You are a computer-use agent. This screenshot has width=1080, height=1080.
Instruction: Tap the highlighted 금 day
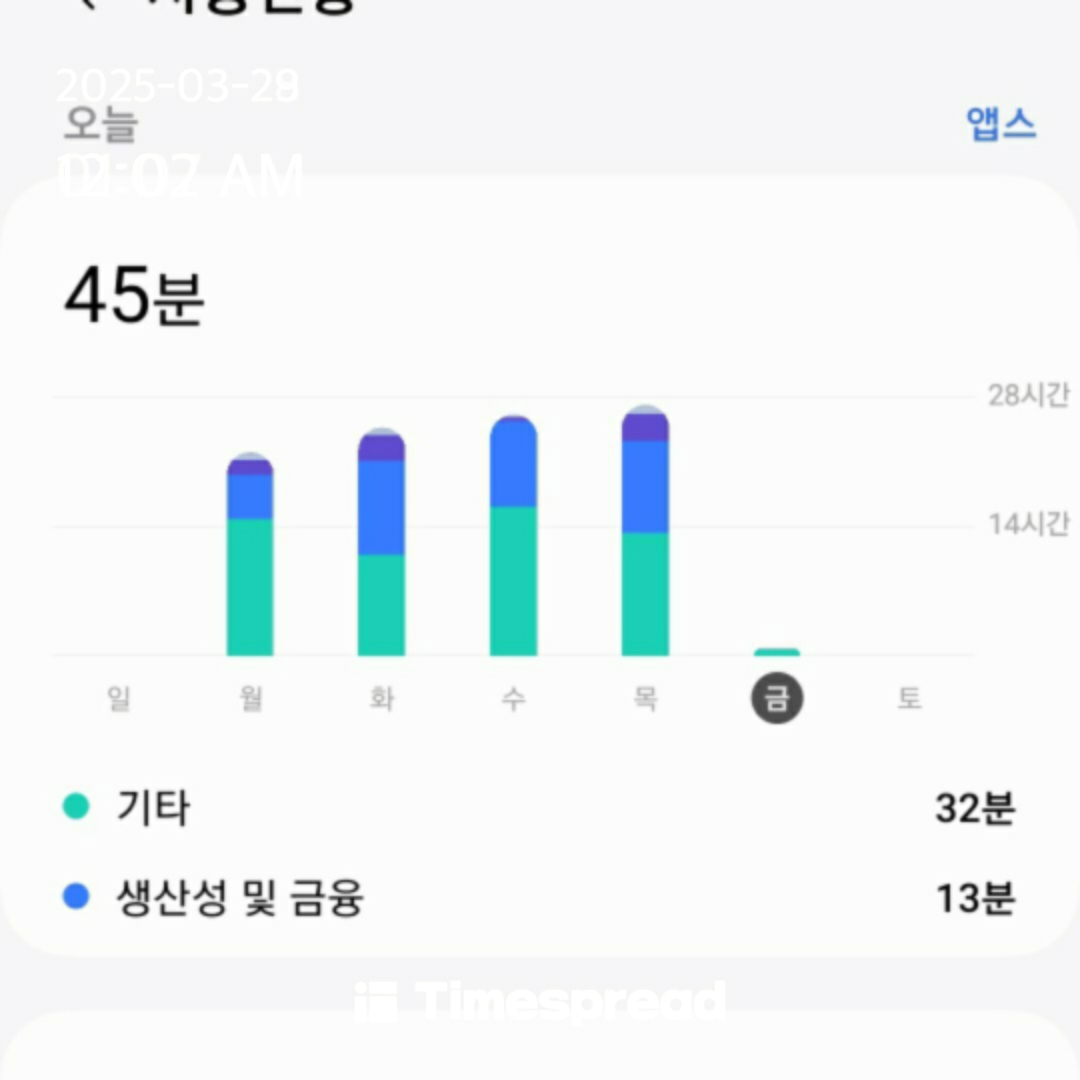777,698
